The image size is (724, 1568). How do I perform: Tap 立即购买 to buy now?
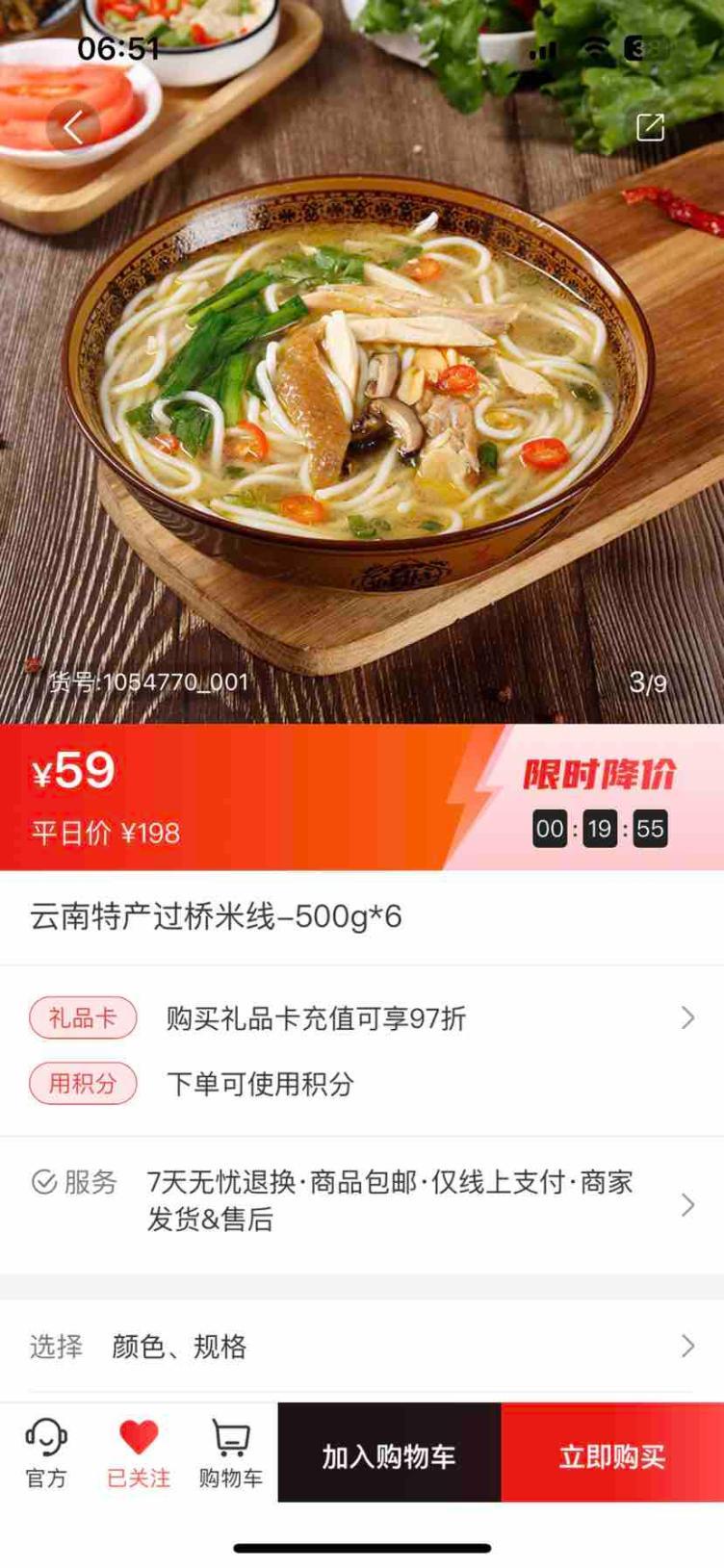click(x=612, y=1453)
